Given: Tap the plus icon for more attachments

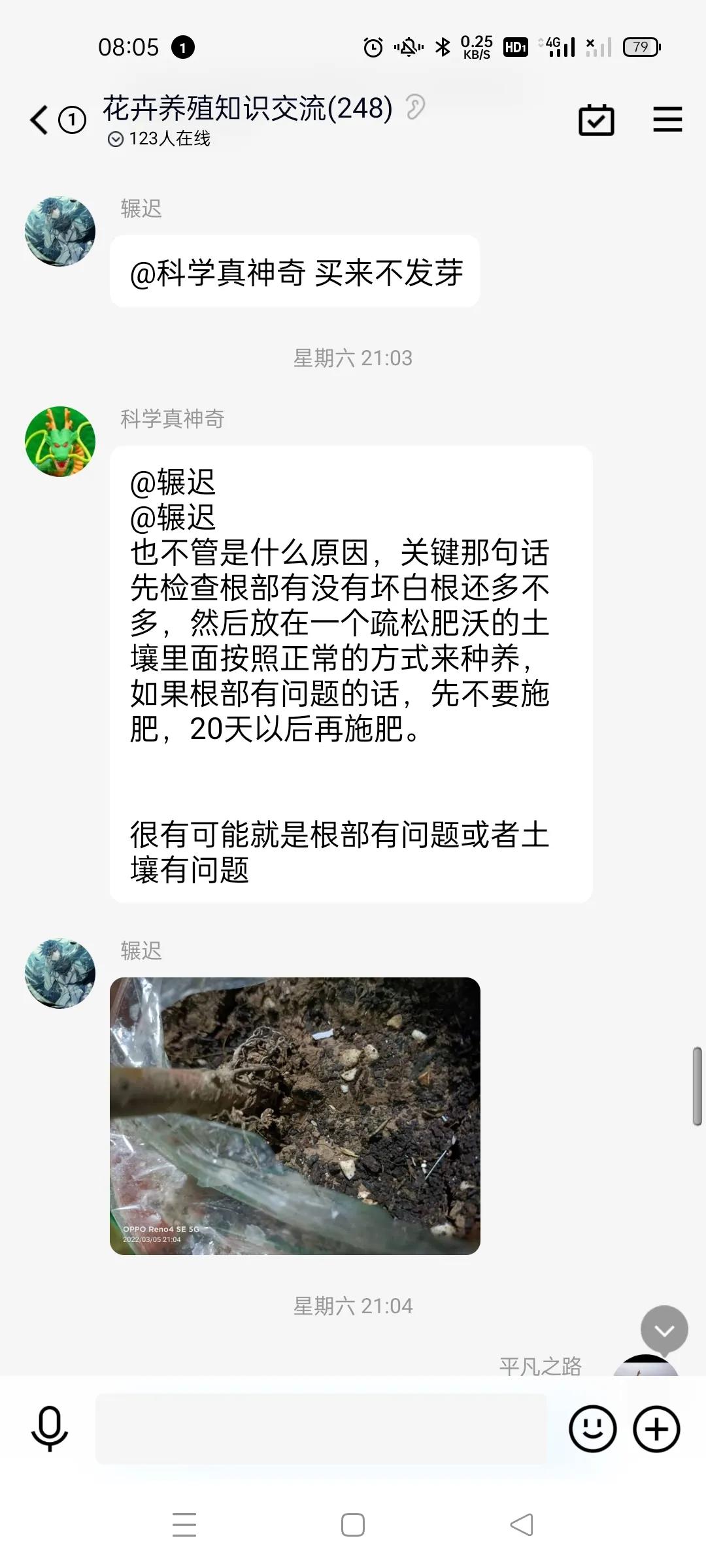Looking at the screenshot, I should 657,1429.
